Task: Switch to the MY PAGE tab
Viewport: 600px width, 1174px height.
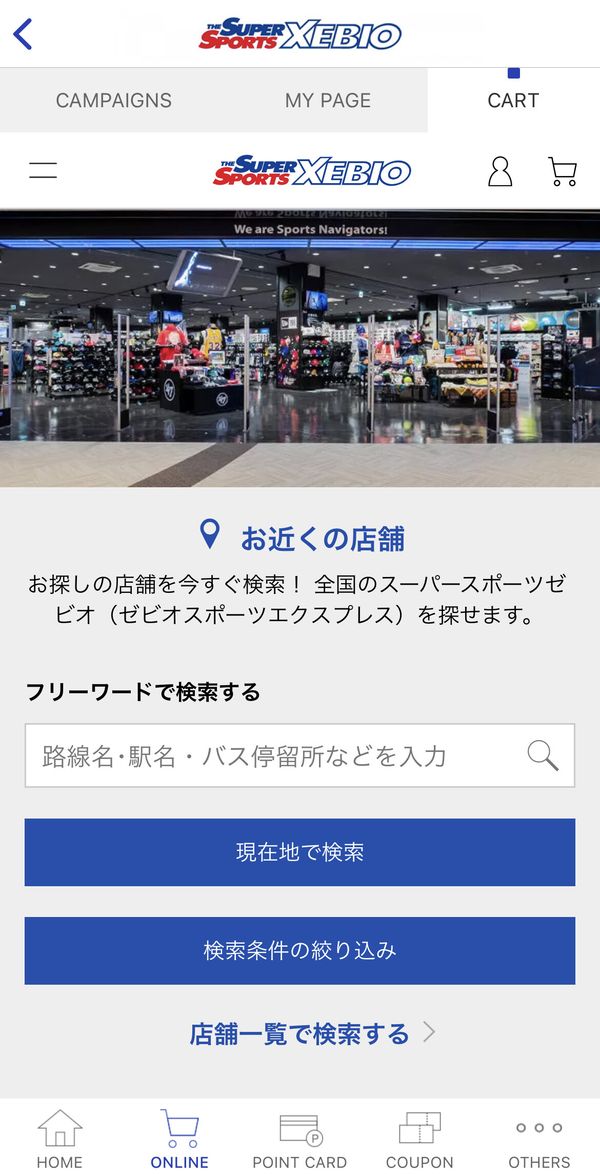Action: [328, 100]
